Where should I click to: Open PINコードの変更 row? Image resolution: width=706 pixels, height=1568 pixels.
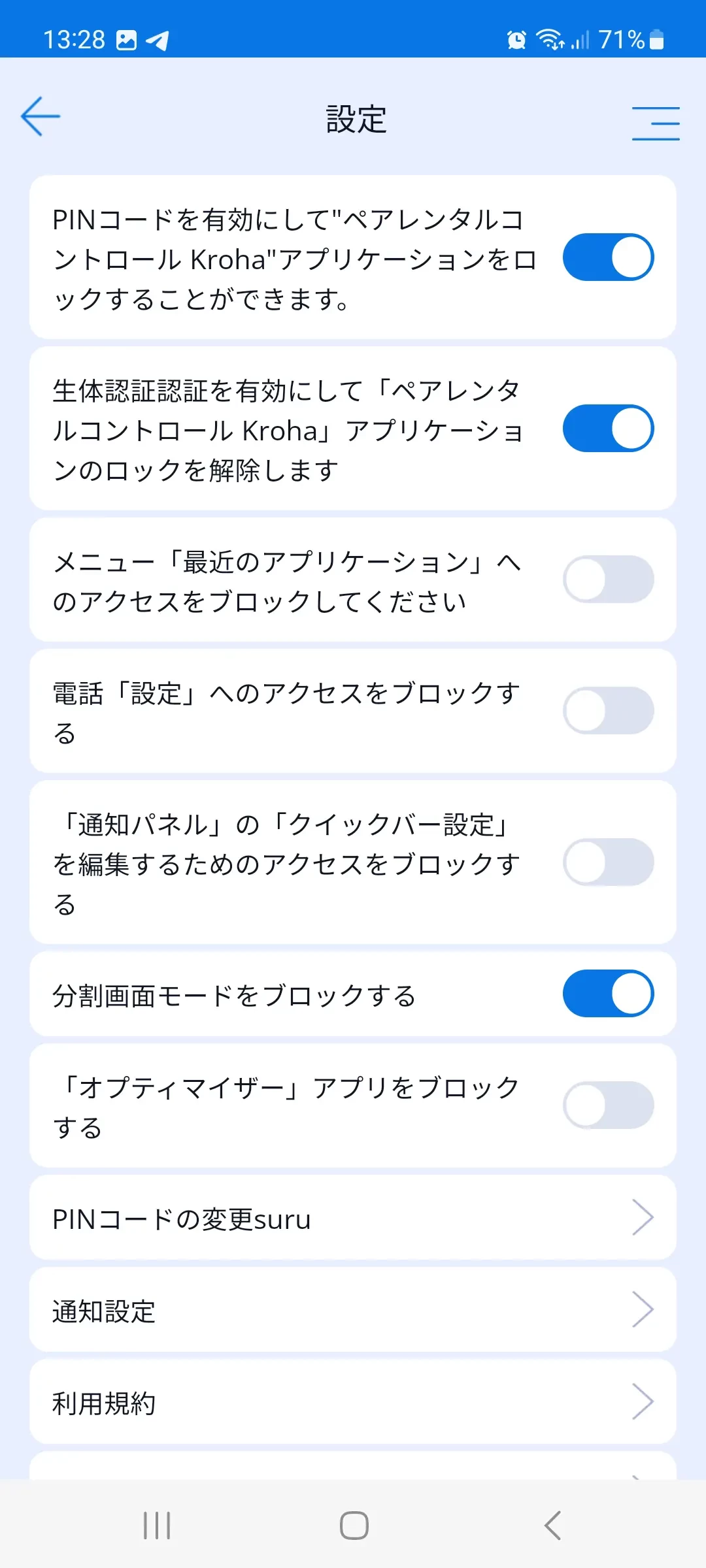click(353, 1218)
